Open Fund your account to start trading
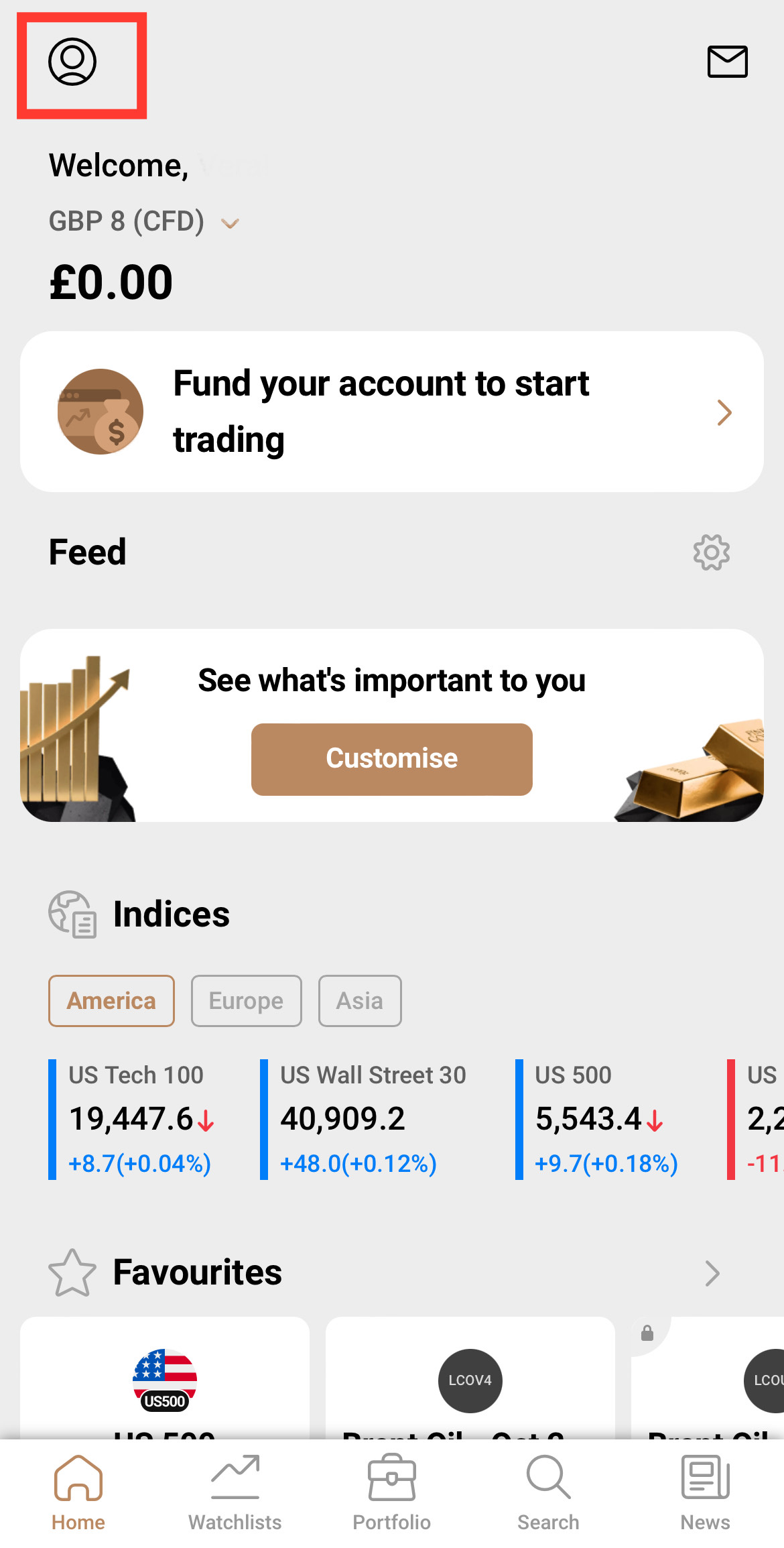The width and height of the screenshot is (784, 1548). pyautogui.click(x=392, y=412)
